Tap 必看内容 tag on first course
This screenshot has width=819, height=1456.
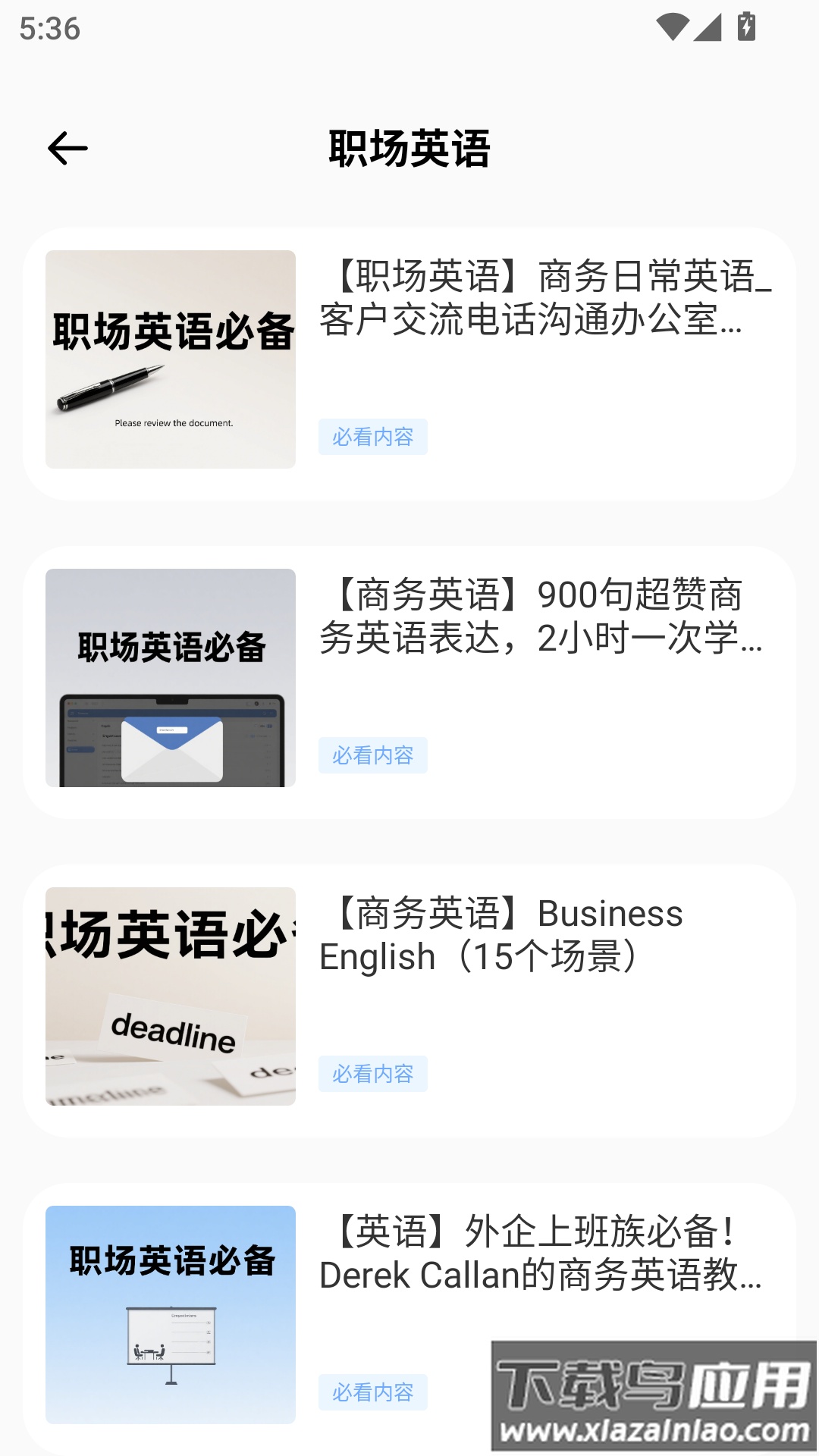tap(374, 438)
